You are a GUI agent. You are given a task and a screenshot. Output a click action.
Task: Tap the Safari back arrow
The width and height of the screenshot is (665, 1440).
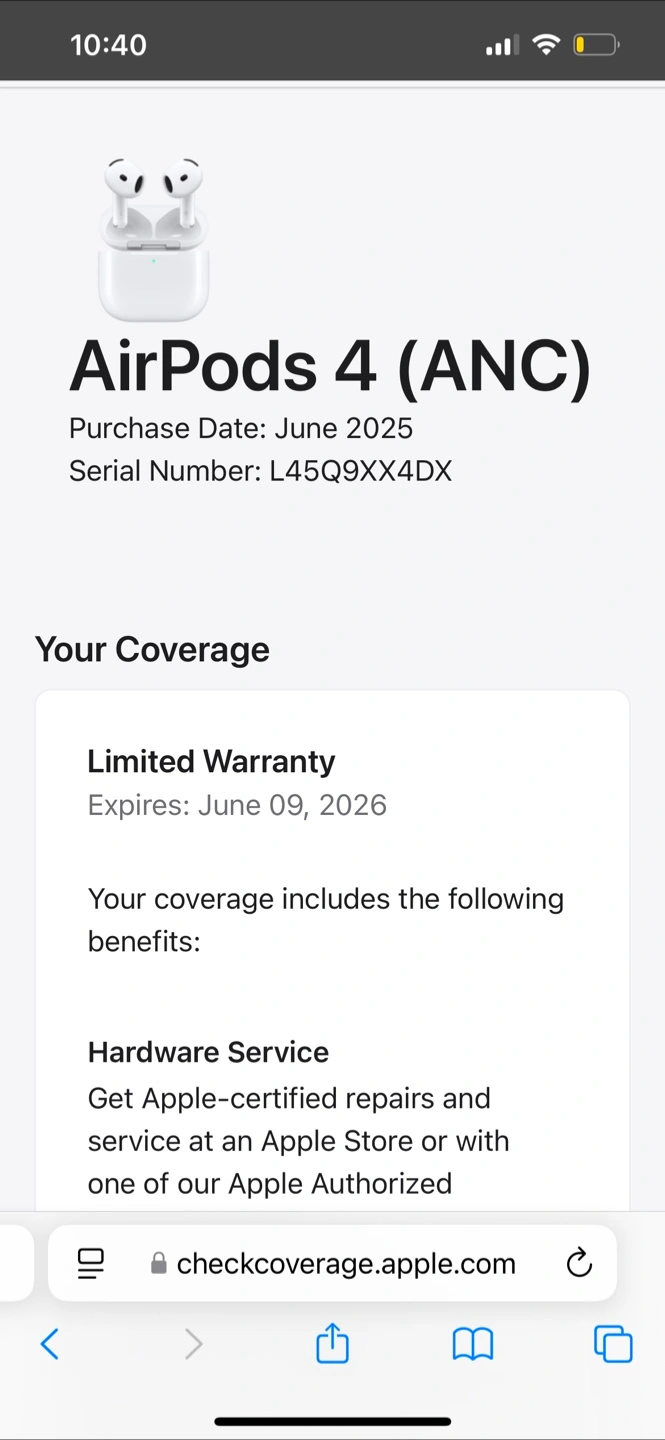tap(50, 1344)
